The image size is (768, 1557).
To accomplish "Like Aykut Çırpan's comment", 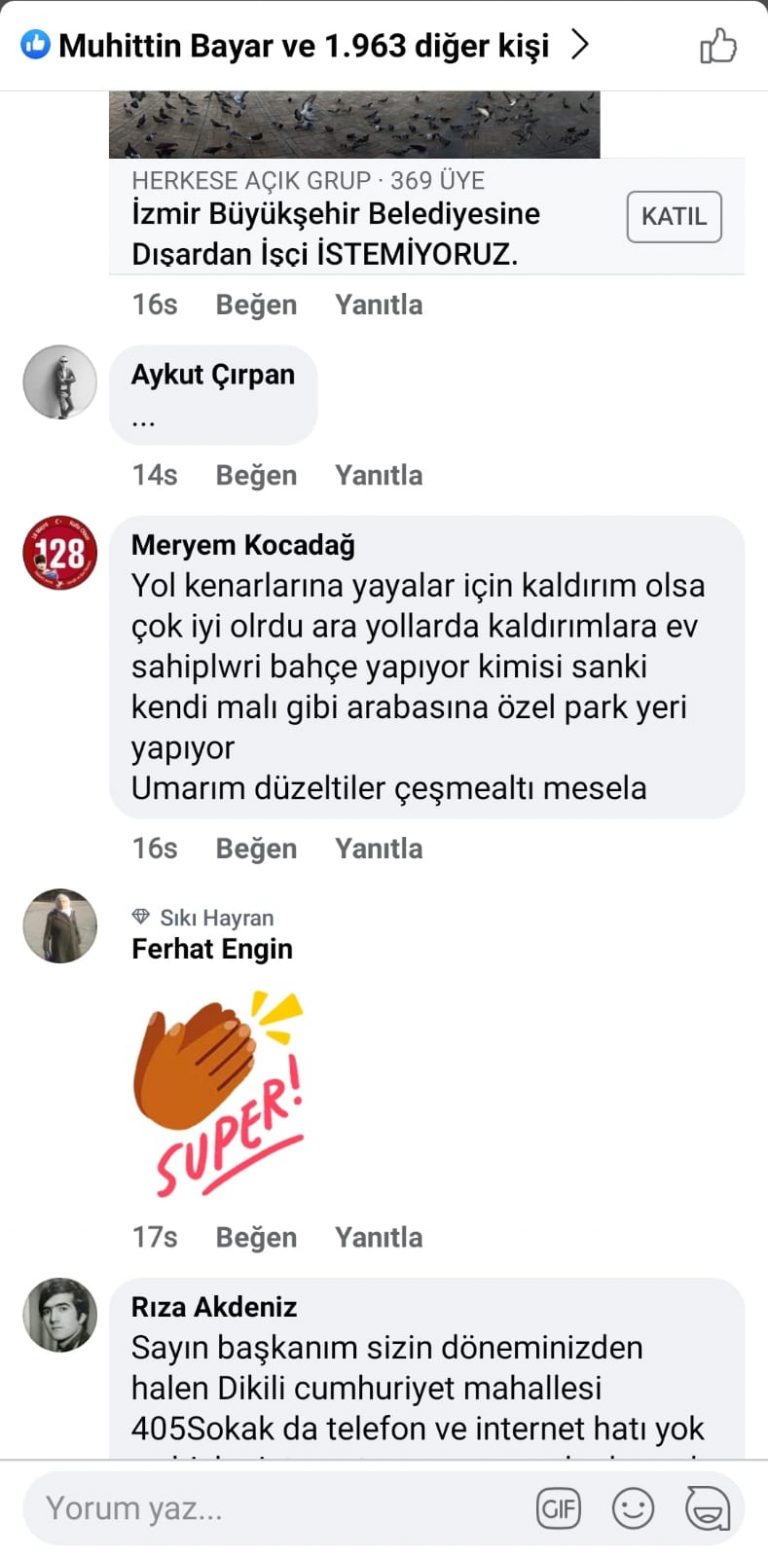I will point(256,475).
